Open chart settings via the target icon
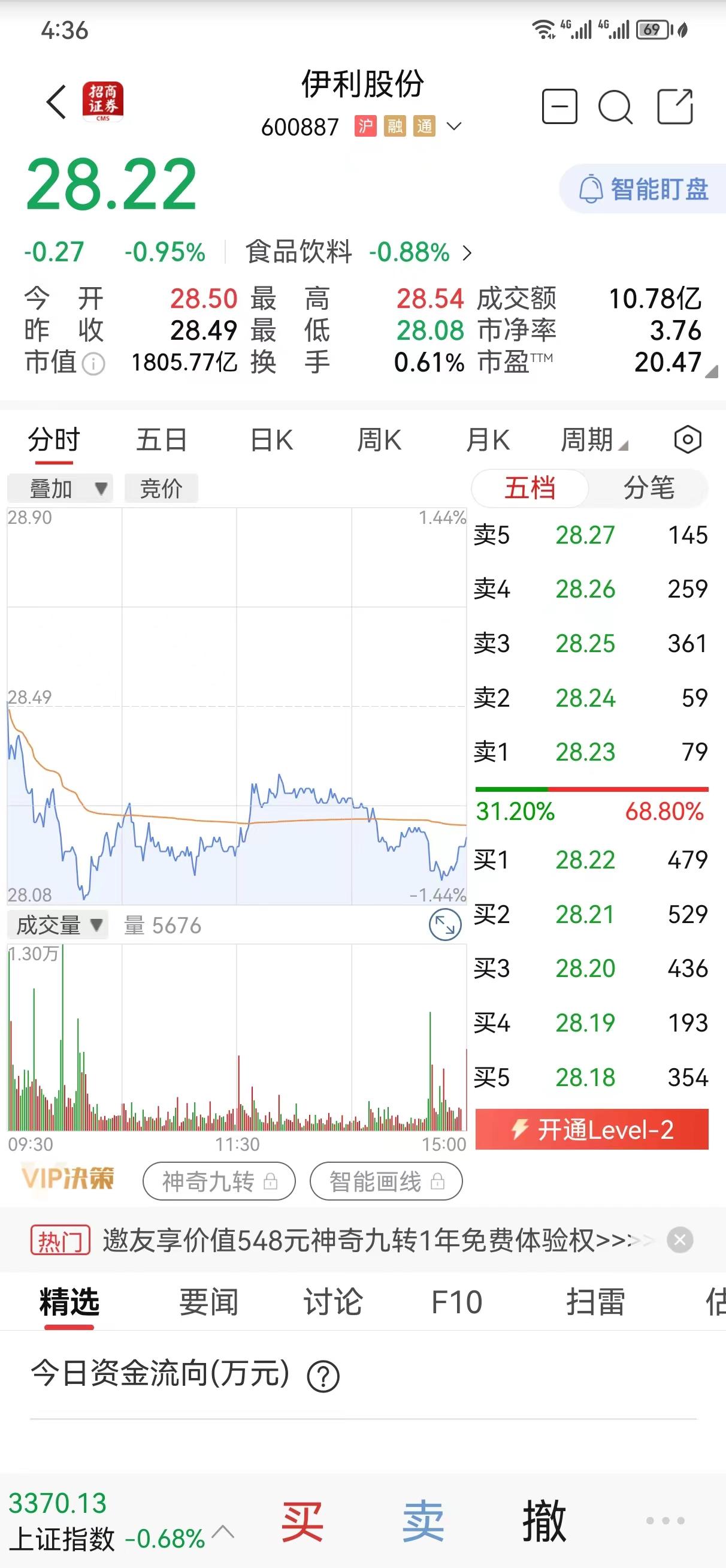726x1568 pixels. click(686, 439)
